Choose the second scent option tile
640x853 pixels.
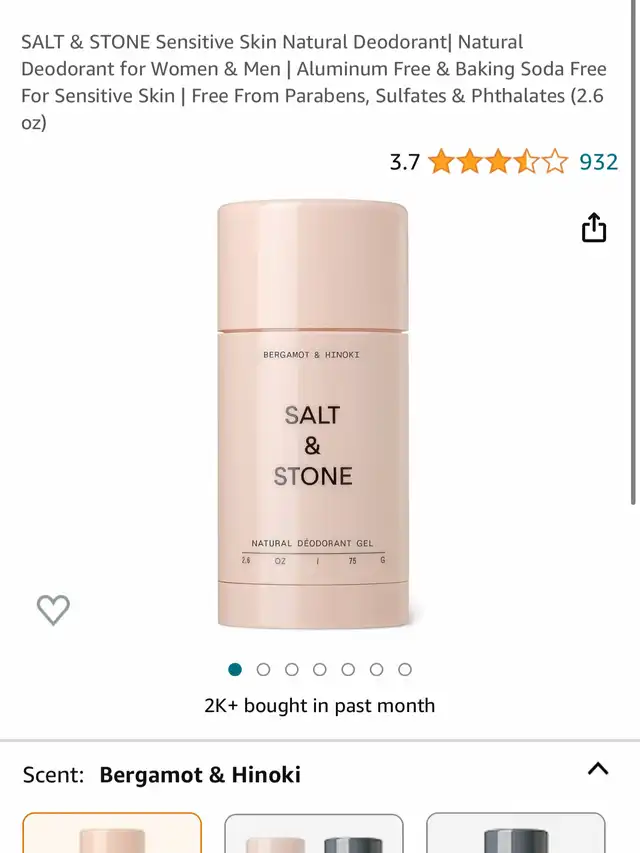click(x=313, y=834)
